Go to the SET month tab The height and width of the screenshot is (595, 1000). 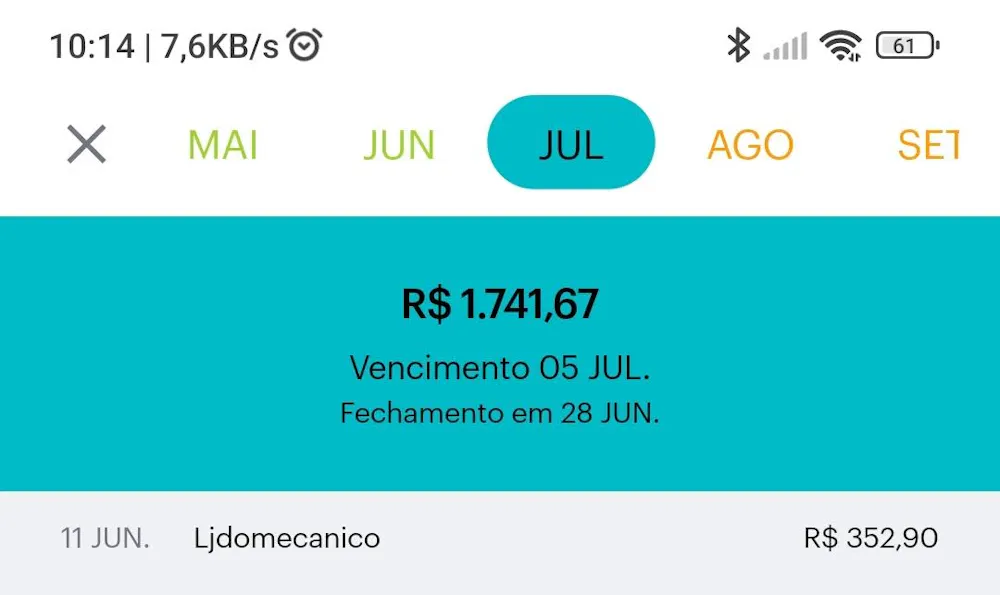(x=928, y=145)
